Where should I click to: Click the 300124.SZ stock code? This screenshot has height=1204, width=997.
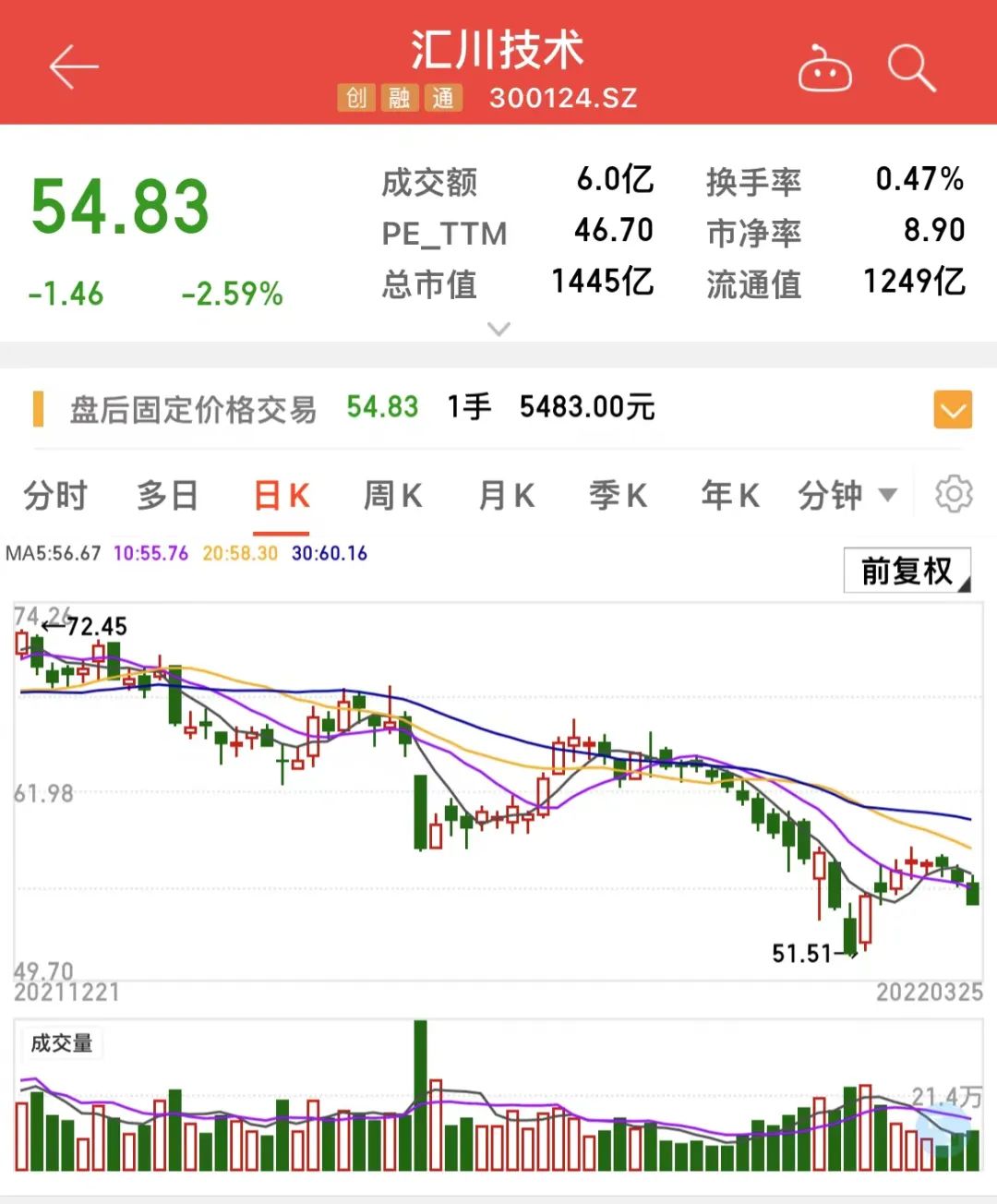(564, 98)
